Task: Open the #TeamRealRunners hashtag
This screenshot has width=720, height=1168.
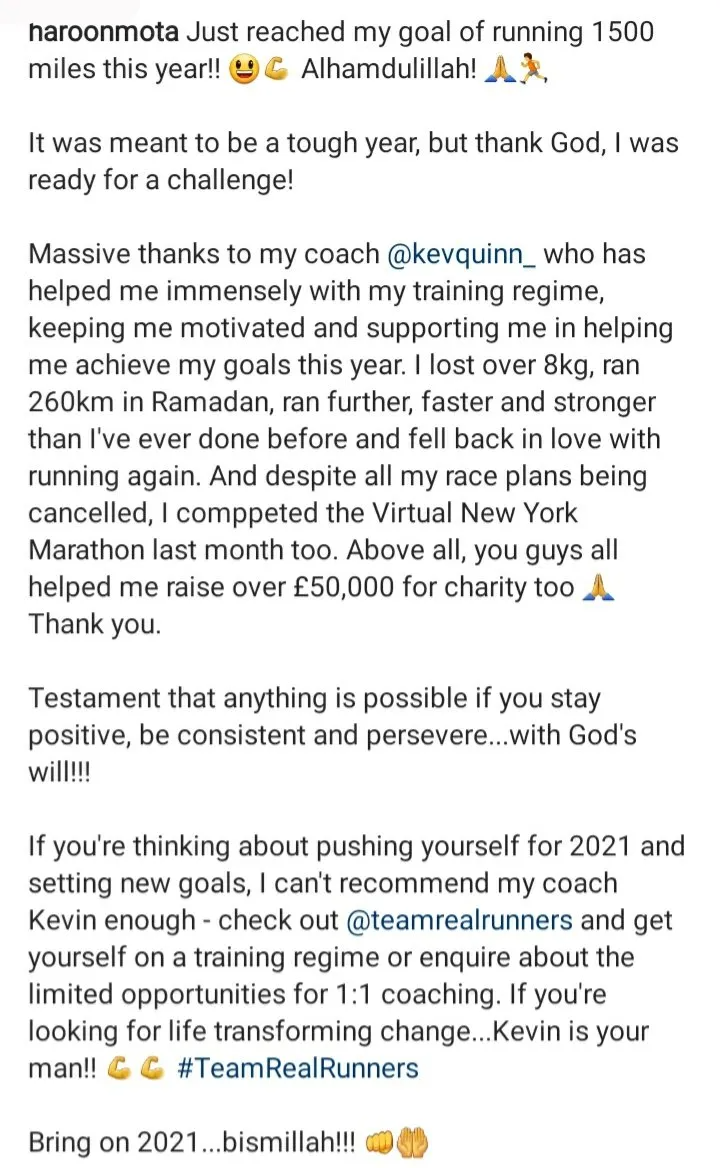Action: (x=297, y=1068)
